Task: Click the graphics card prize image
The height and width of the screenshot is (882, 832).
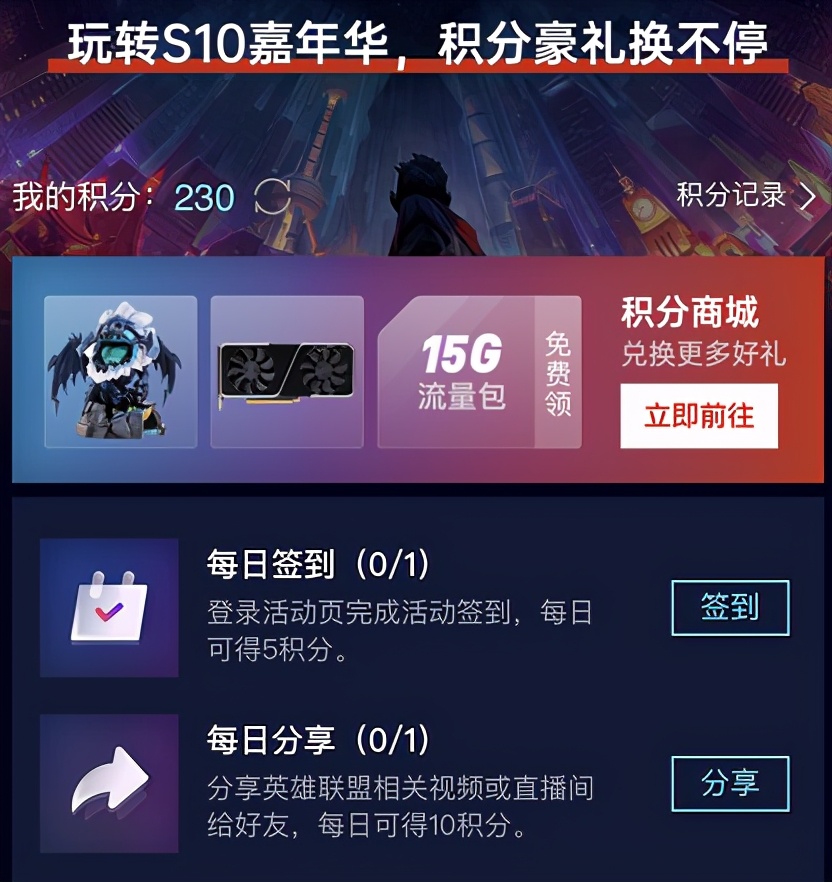Action: (286, 370)
